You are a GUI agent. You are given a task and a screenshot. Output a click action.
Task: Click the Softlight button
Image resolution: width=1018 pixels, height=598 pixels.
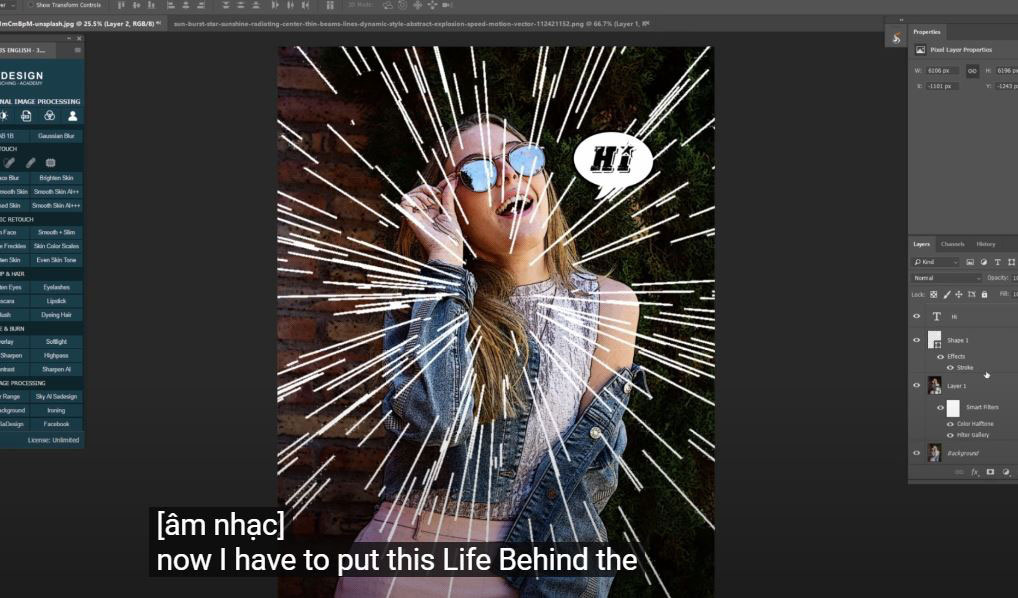point(56,342)
